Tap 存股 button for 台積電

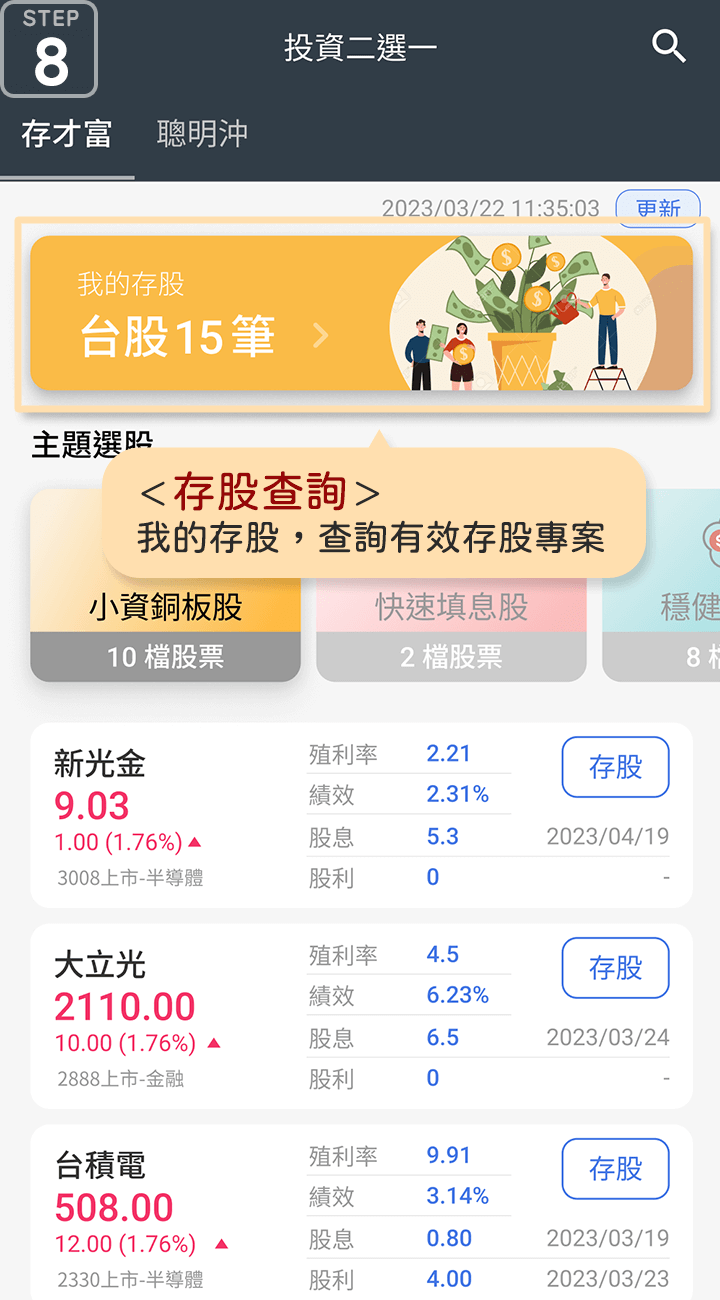615,1169
